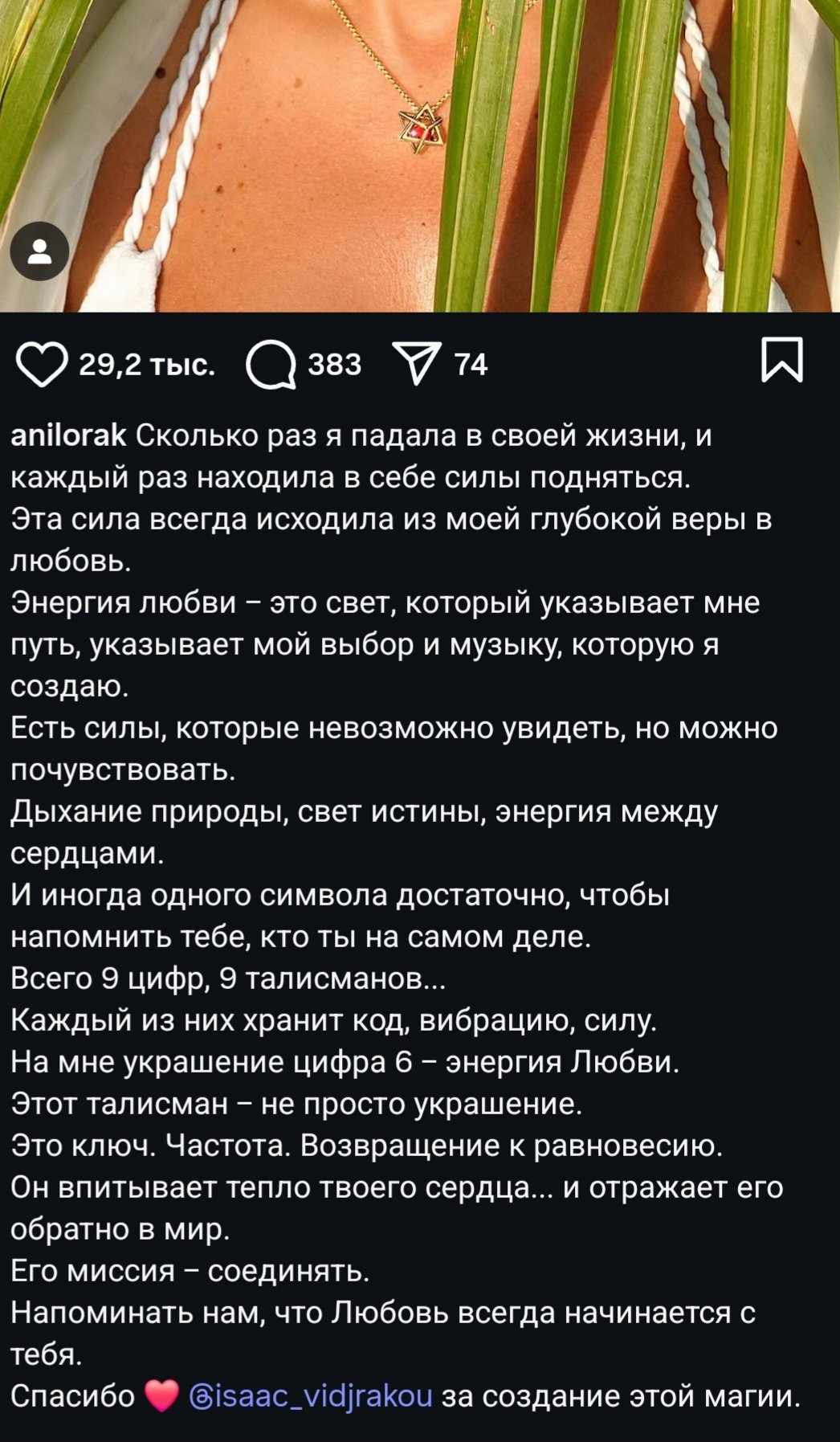Open the @isaac_vidjrakou mention
This screenshot has width=840, height=1442.
click(310, 1395)
